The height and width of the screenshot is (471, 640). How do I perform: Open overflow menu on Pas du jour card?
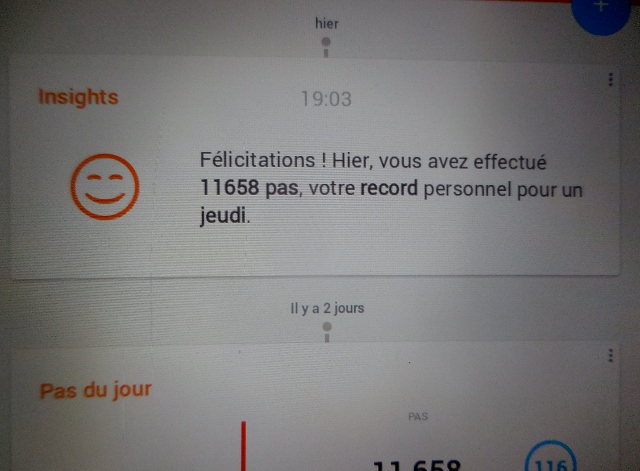pos(610,357)
